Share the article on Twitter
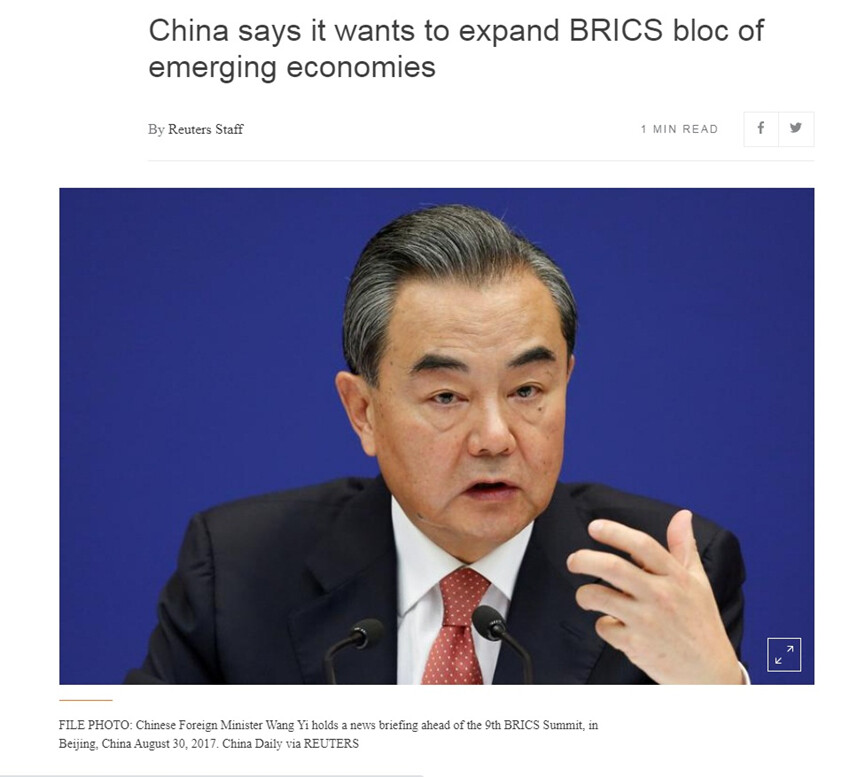Screen dimensions: 865x777 pos(796,129)
